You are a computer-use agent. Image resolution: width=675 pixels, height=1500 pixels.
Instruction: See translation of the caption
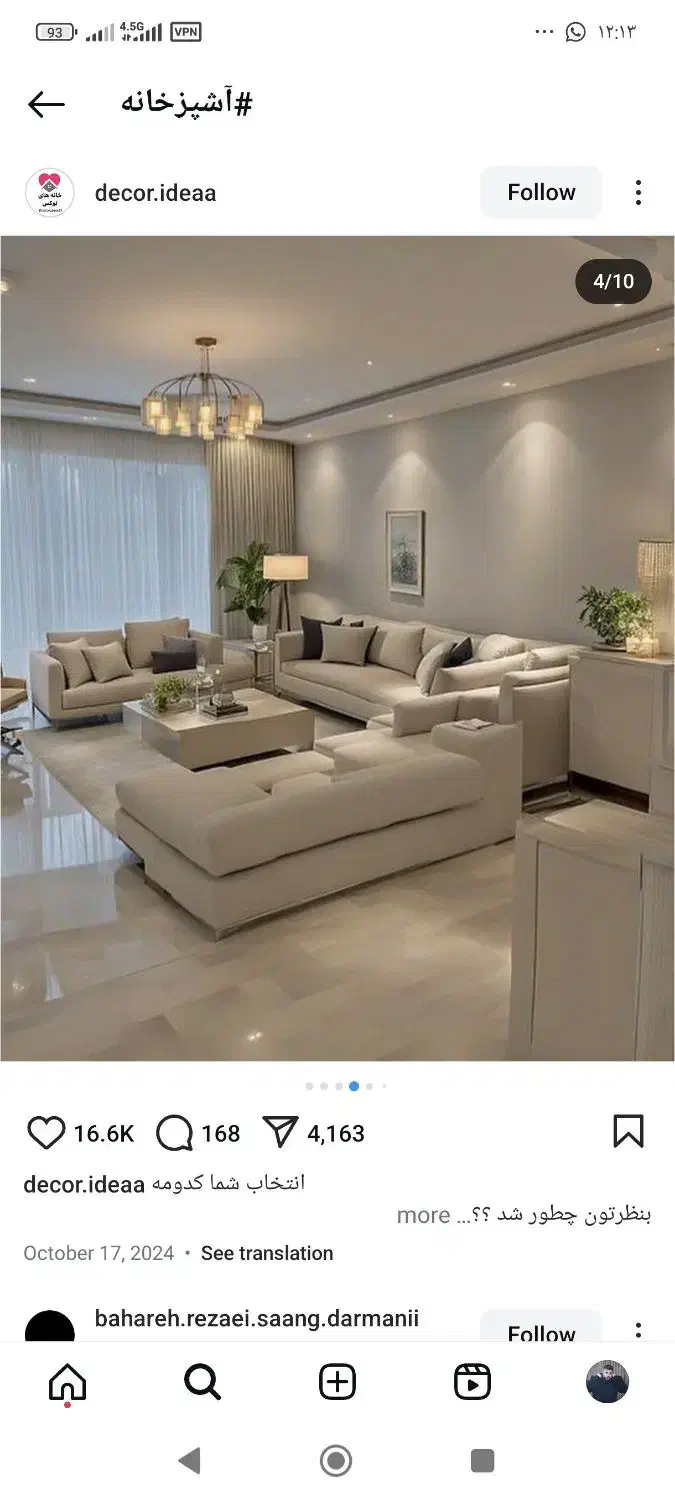click(x=267, y=1253)
